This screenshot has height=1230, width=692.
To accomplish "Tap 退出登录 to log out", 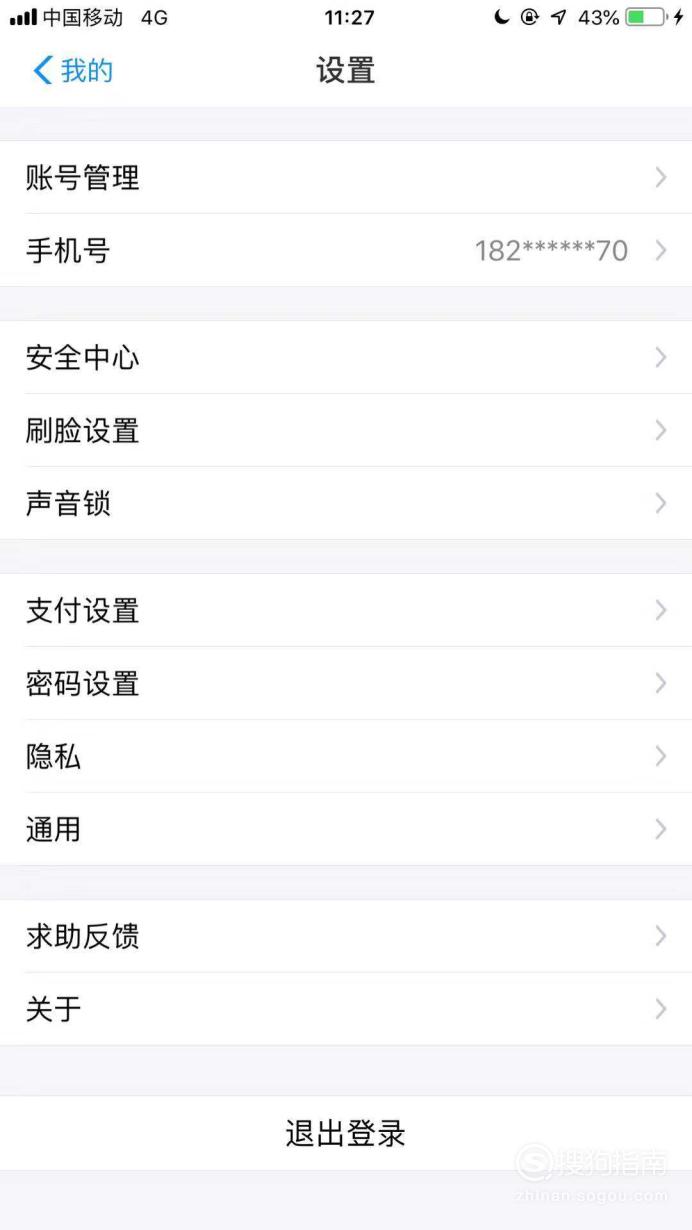I will (x=346, y=1134).
